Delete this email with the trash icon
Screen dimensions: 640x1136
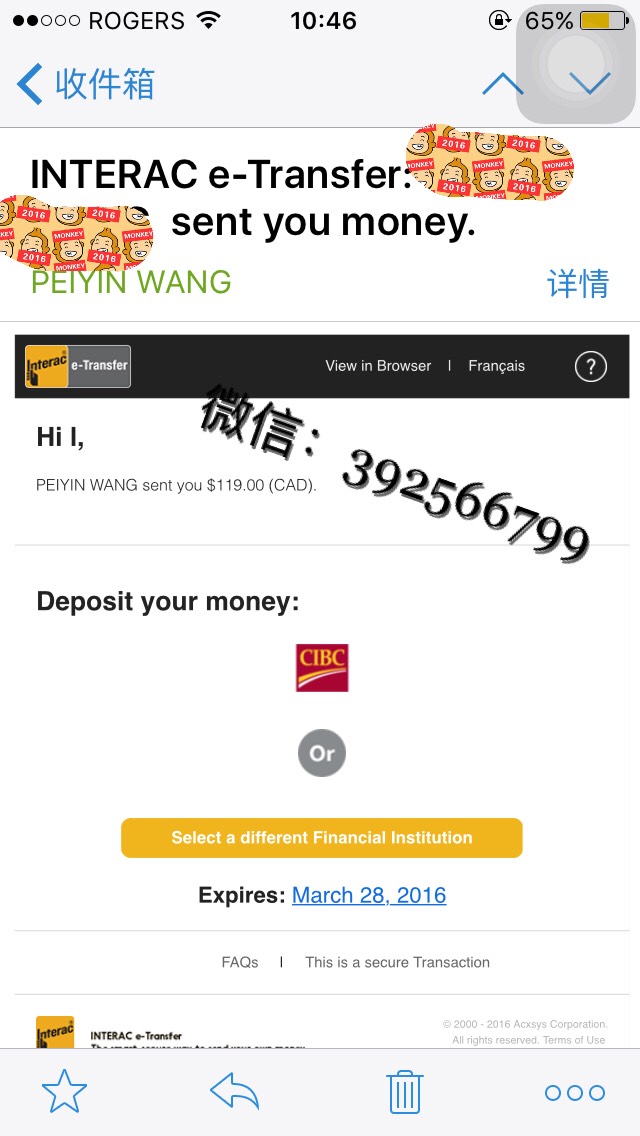[x=405, y=1092]
